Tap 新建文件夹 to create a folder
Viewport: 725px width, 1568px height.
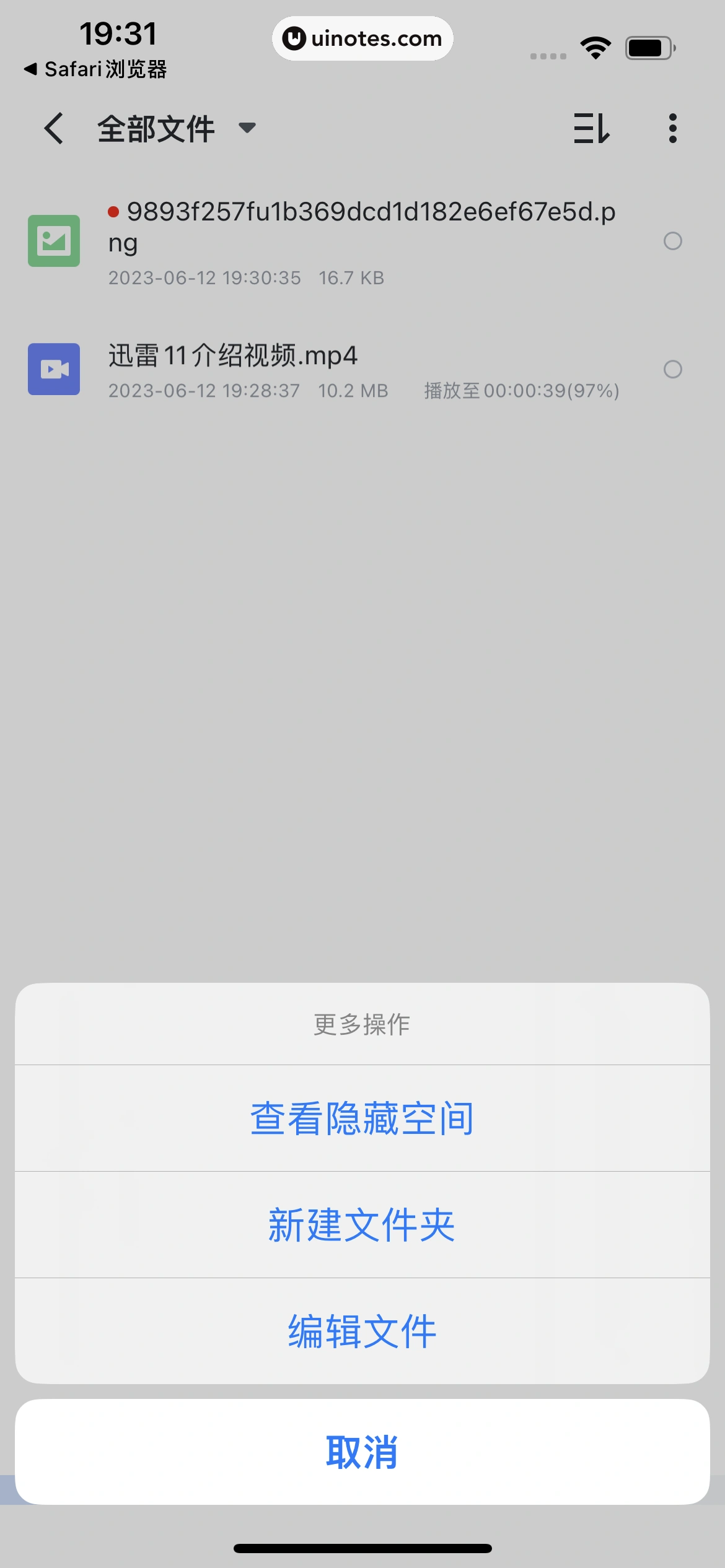[x=362, y=1224]
